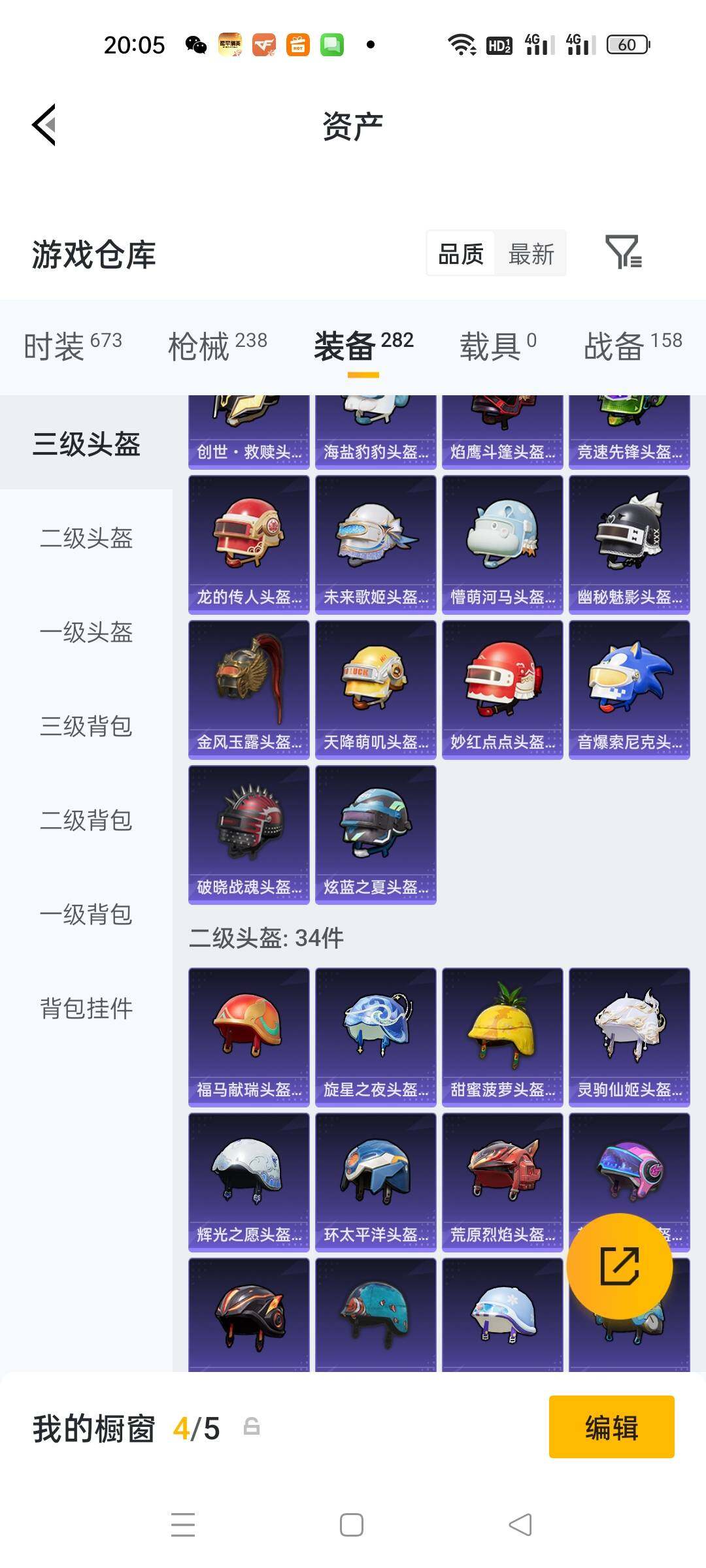Image resolution: width=706 pixels, height=1568 pixels.
Task: Select the 炫蓝之夏头盔 item
Action: coord(375,830)
